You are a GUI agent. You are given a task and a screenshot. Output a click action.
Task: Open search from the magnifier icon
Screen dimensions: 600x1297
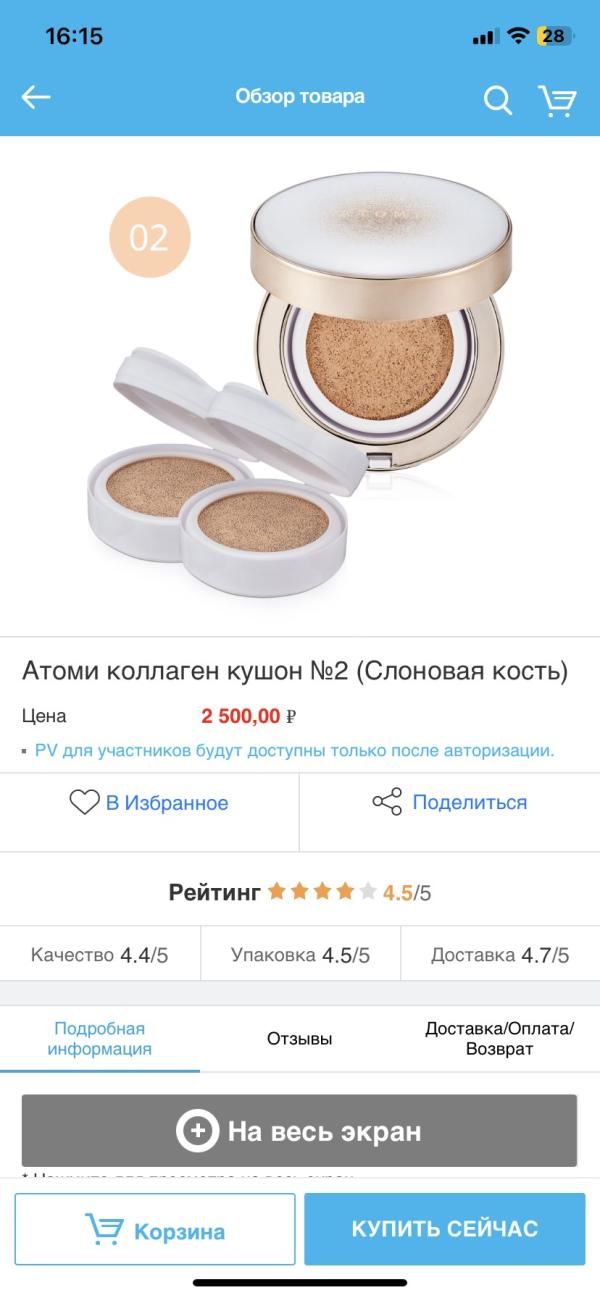tap(497, 99)
